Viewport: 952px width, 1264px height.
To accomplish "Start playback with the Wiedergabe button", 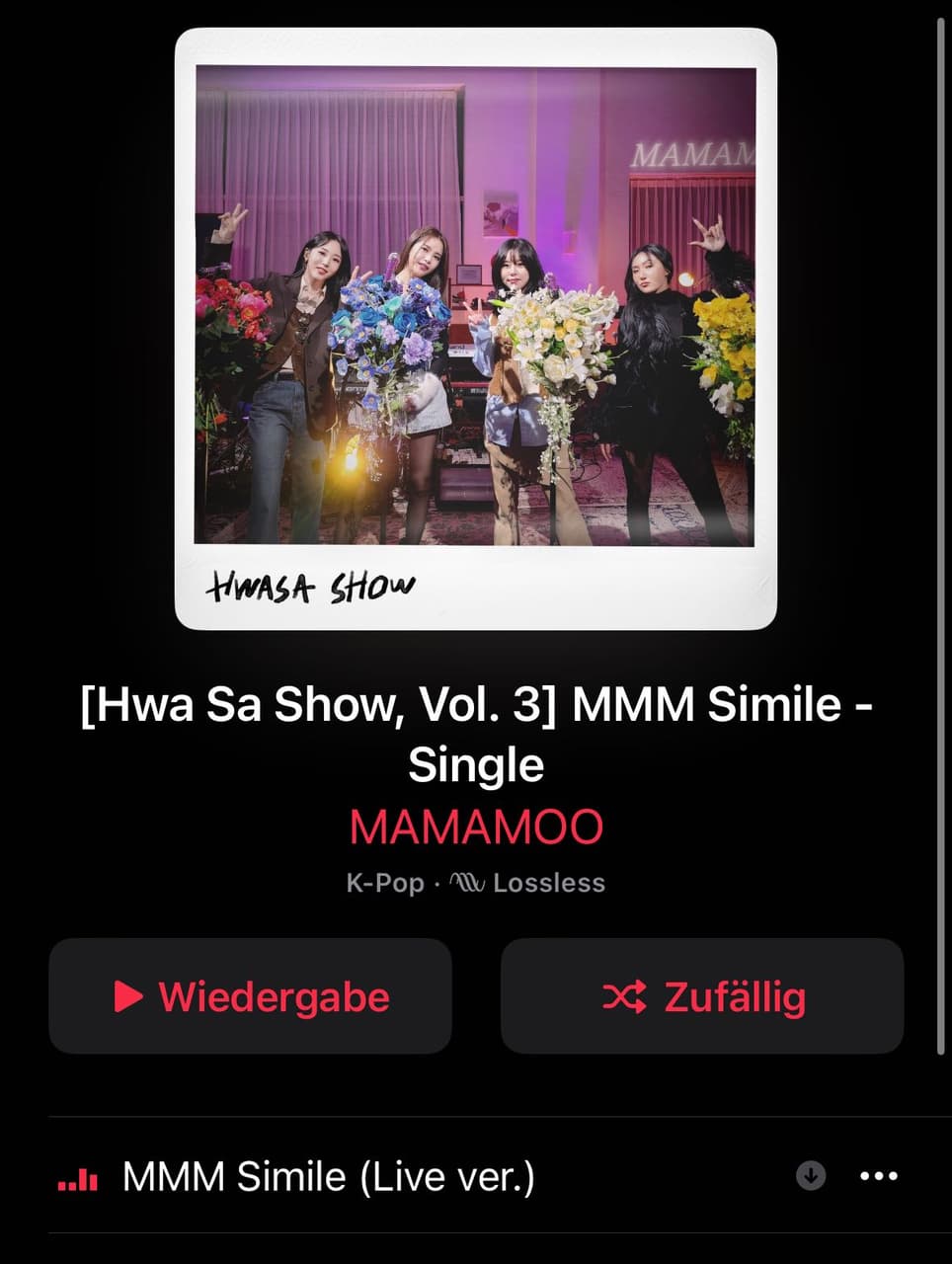I will [250, 996].
